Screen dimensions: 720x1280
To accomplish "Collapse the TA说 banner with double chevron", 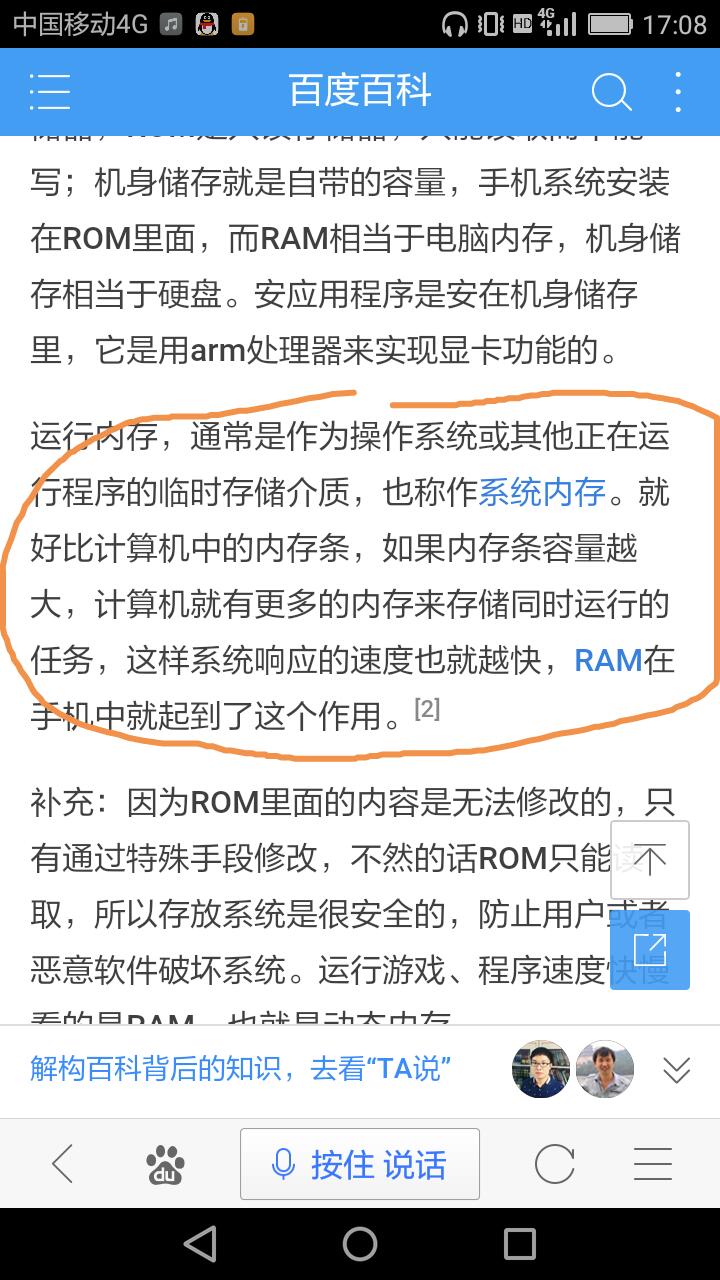I will (x=677, y=1071).
